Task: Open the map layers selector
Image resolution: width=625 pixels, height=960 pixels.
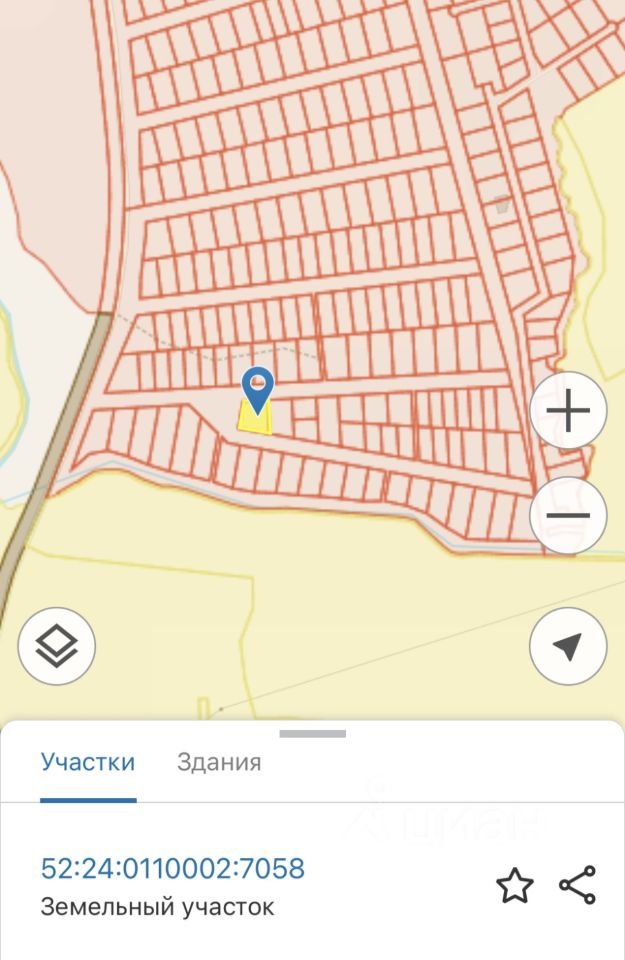Action: pos(57,646)
